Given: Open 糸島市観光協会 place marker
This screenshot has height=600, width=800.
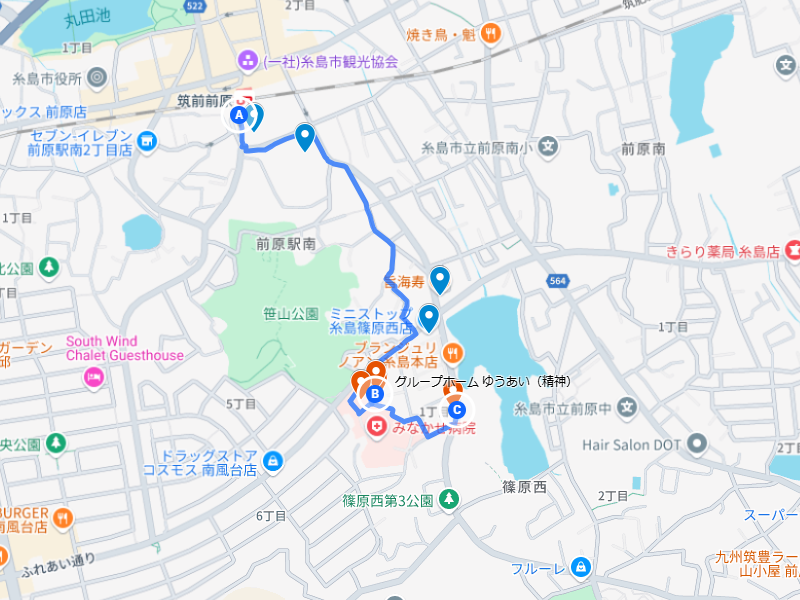Looking at the screenshot, I should pyautogui.click(x=247, y=61).
